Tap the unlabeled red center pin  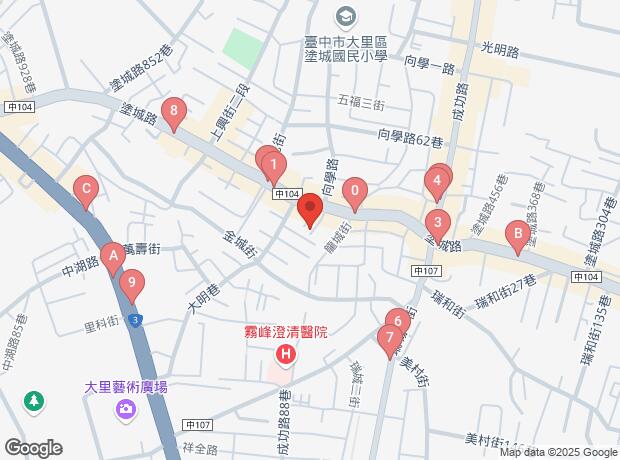tap(309, 210)
